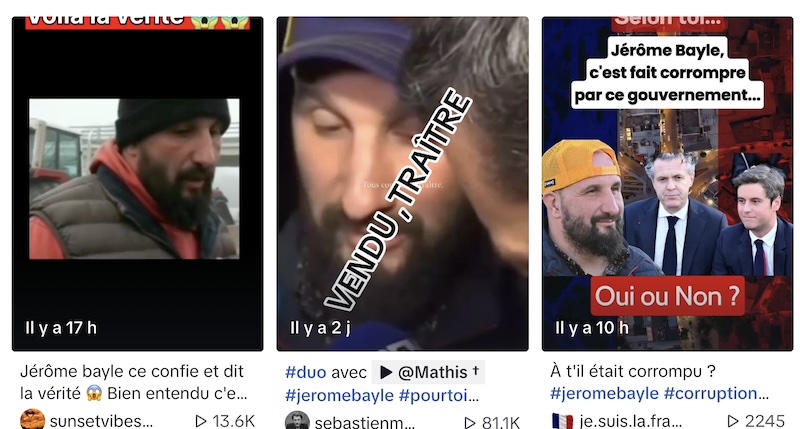The width and height of the screenshot is (800, 429).
Task: Open the 'Oui ou Non ?' corruption video
Action: click(667, 180)
